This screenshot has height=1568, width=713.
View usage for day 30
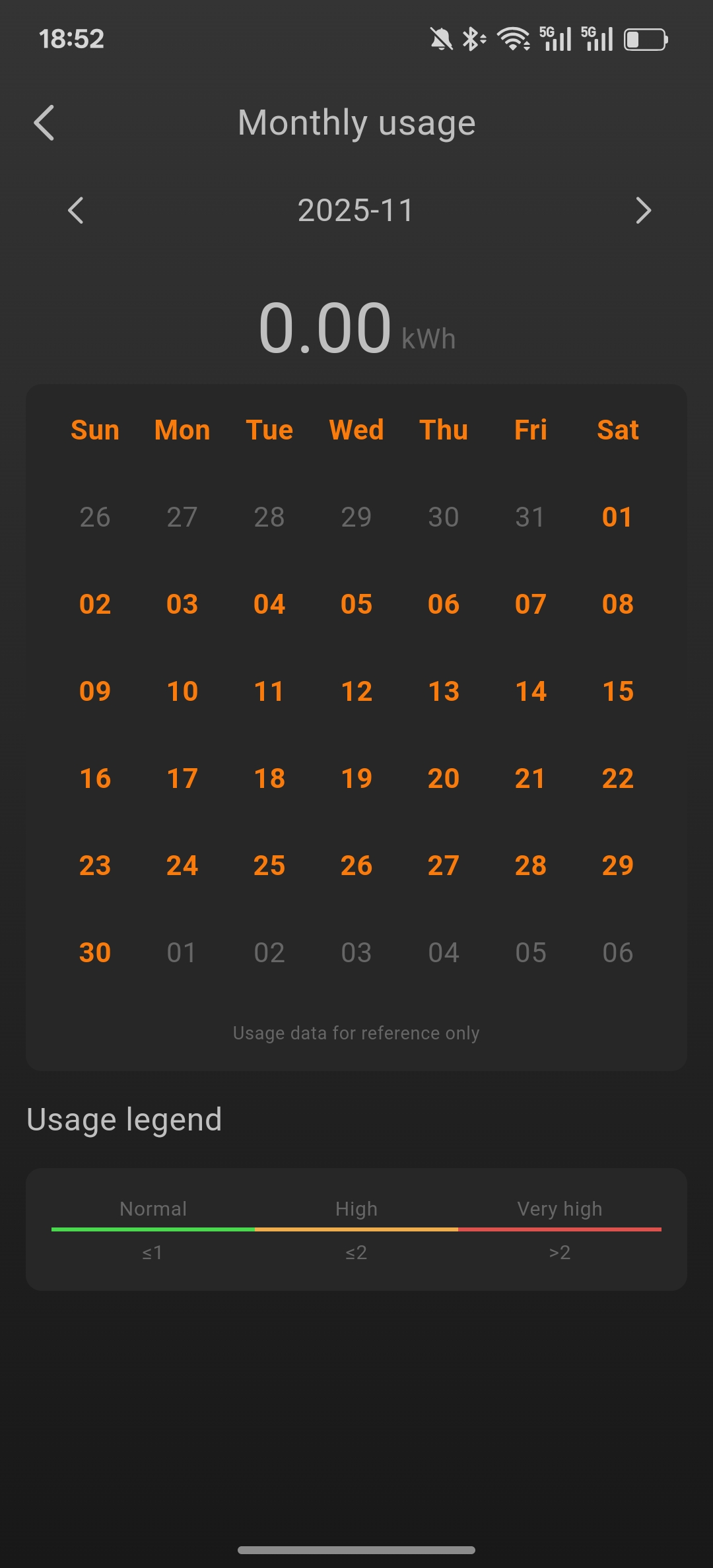pyautogui.click(x=95, y=952)
